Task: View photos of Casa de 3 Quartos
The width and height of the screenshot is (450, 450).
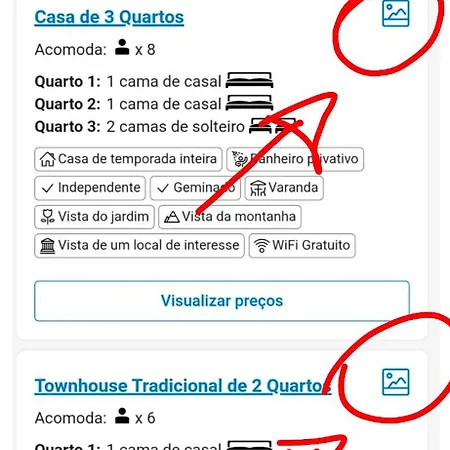Action: point(396,13)
